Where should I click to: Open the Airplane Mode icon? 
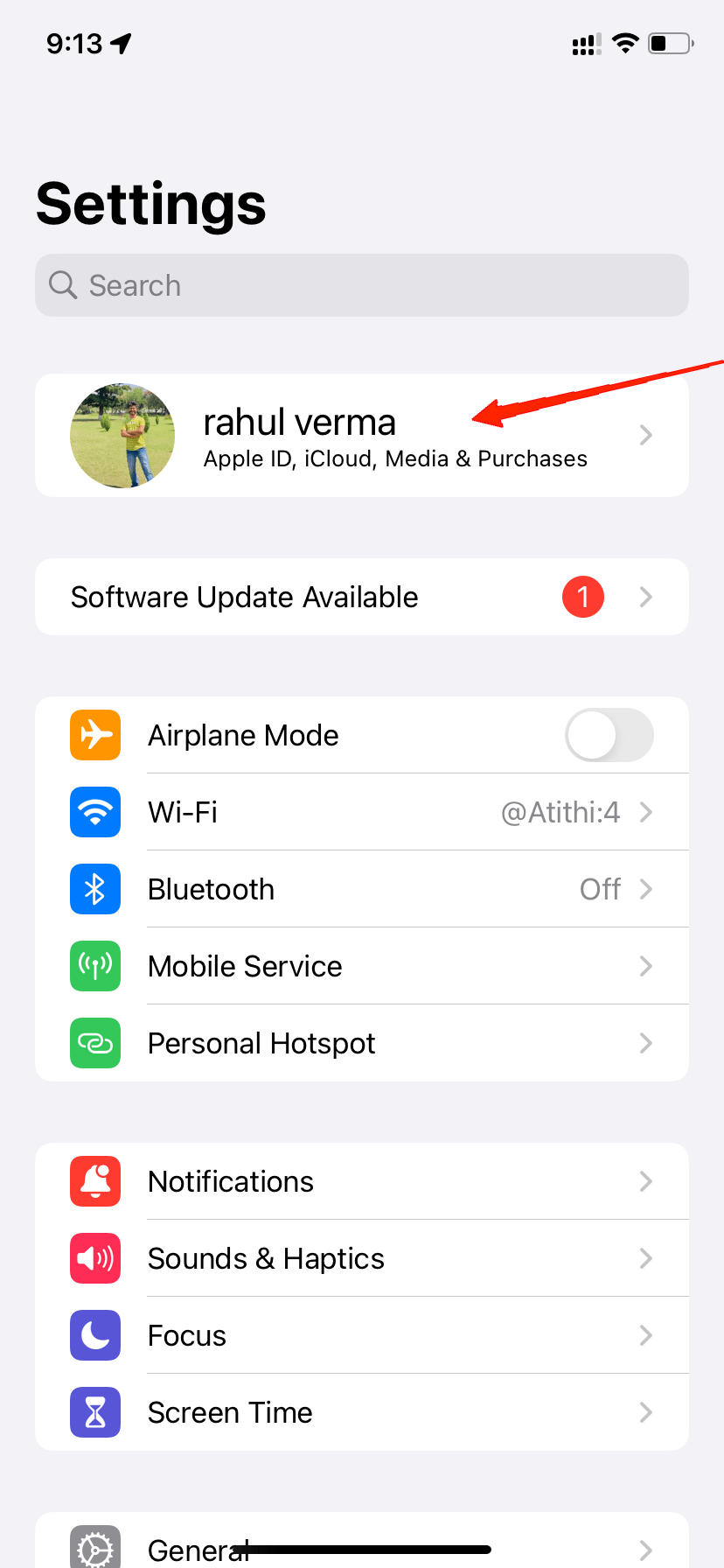click(94, 735)
